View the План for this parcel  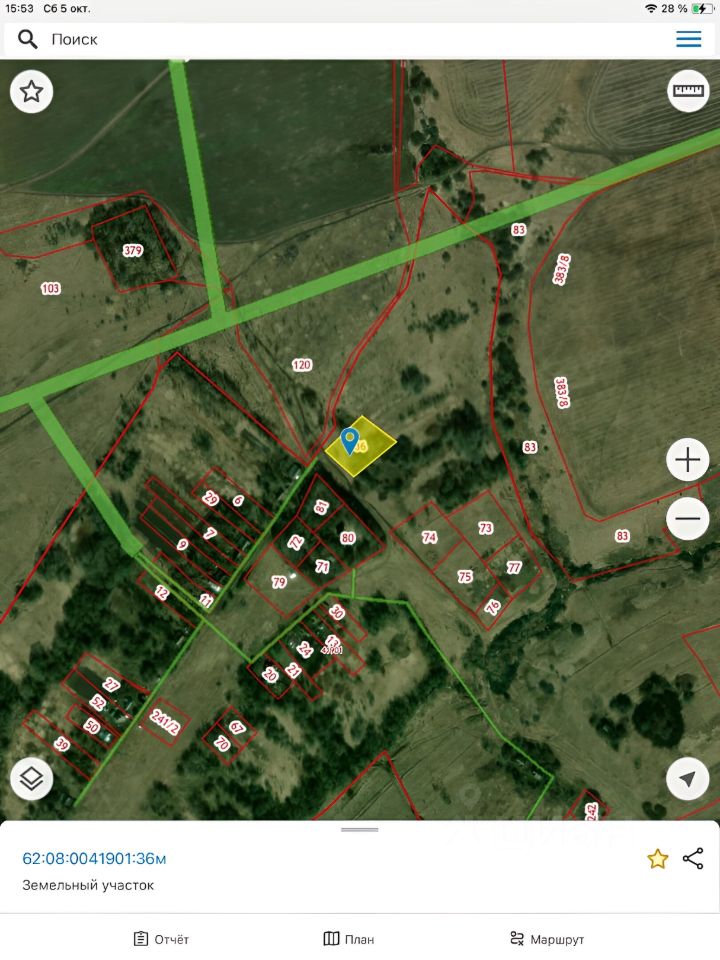[349, 939]
